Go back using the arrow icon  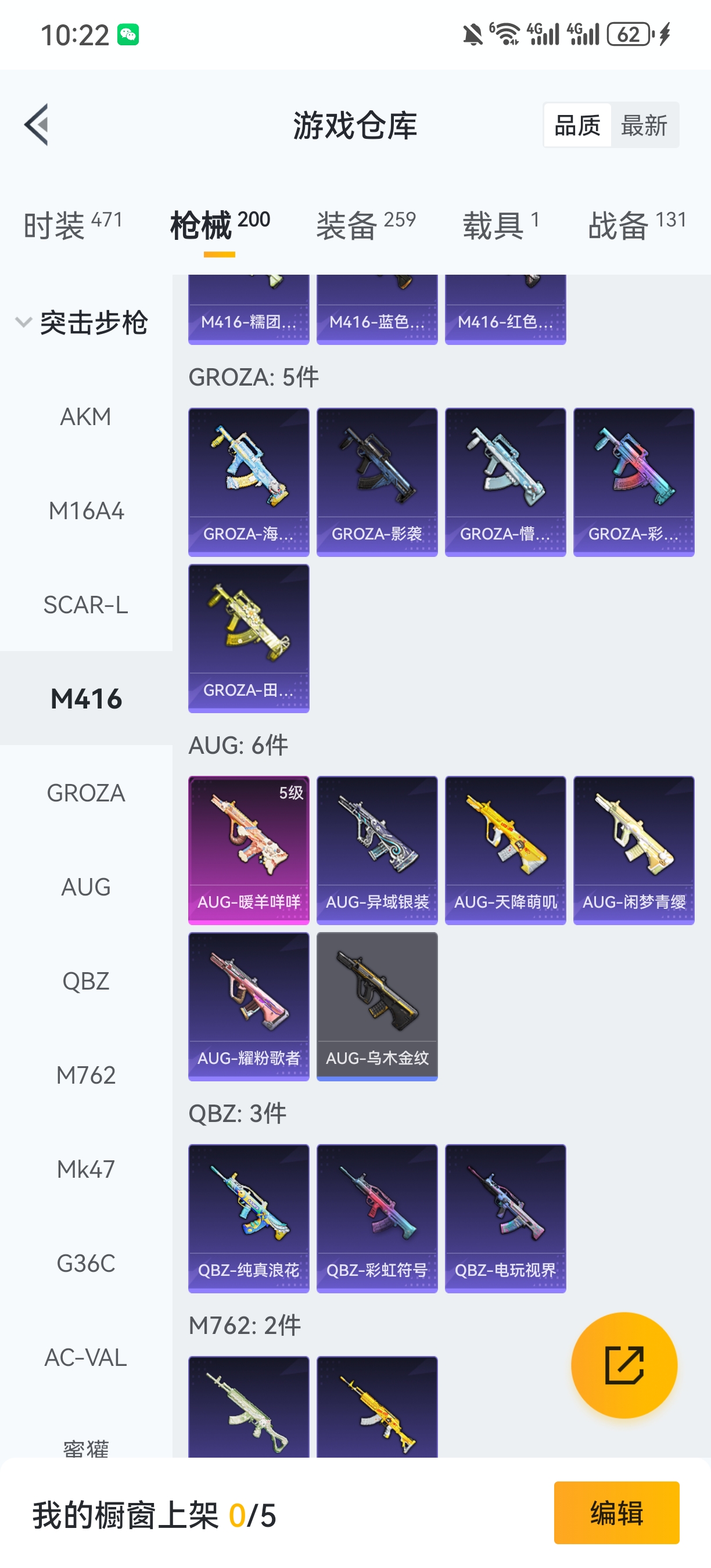tap(37, 125)
